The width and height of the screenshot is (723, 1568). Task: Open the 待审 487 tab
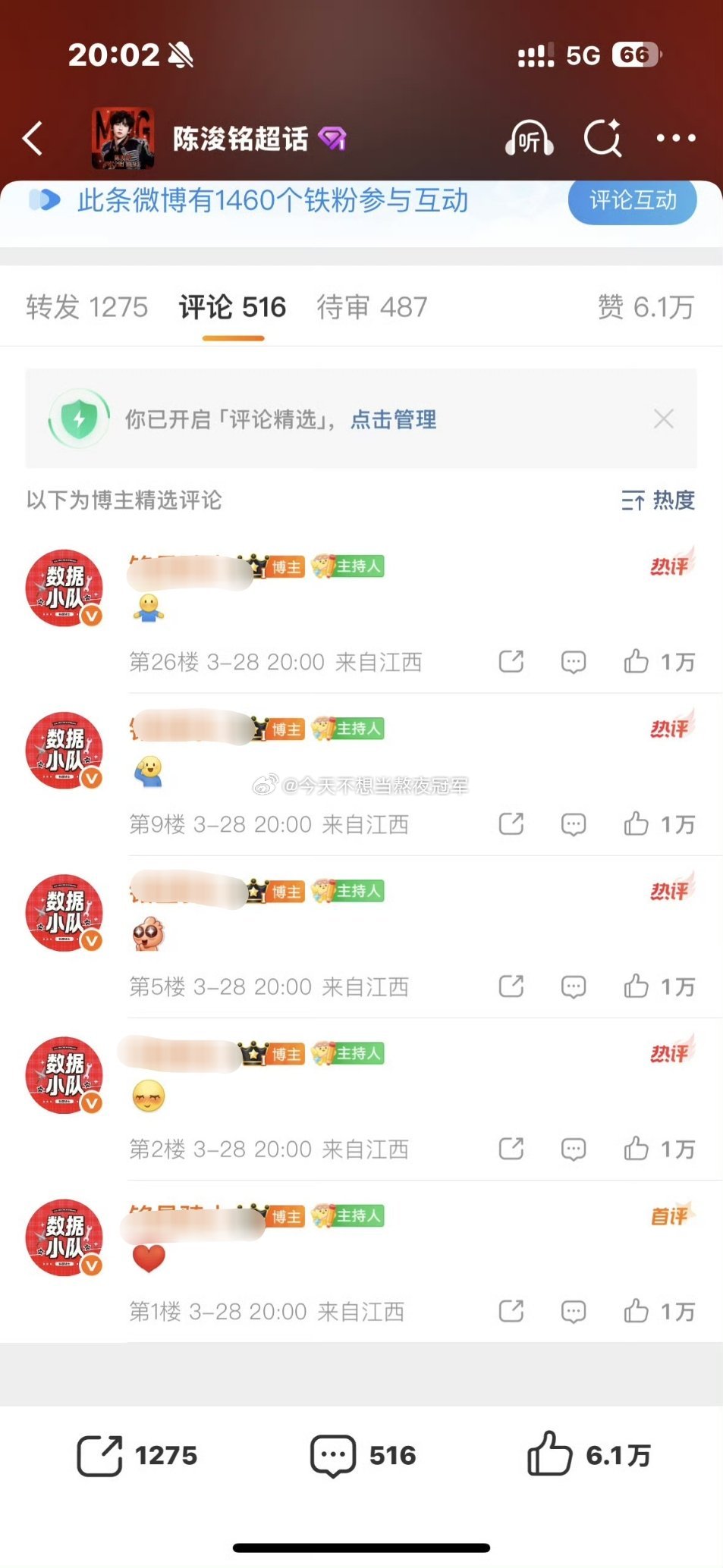coord(370,307)
